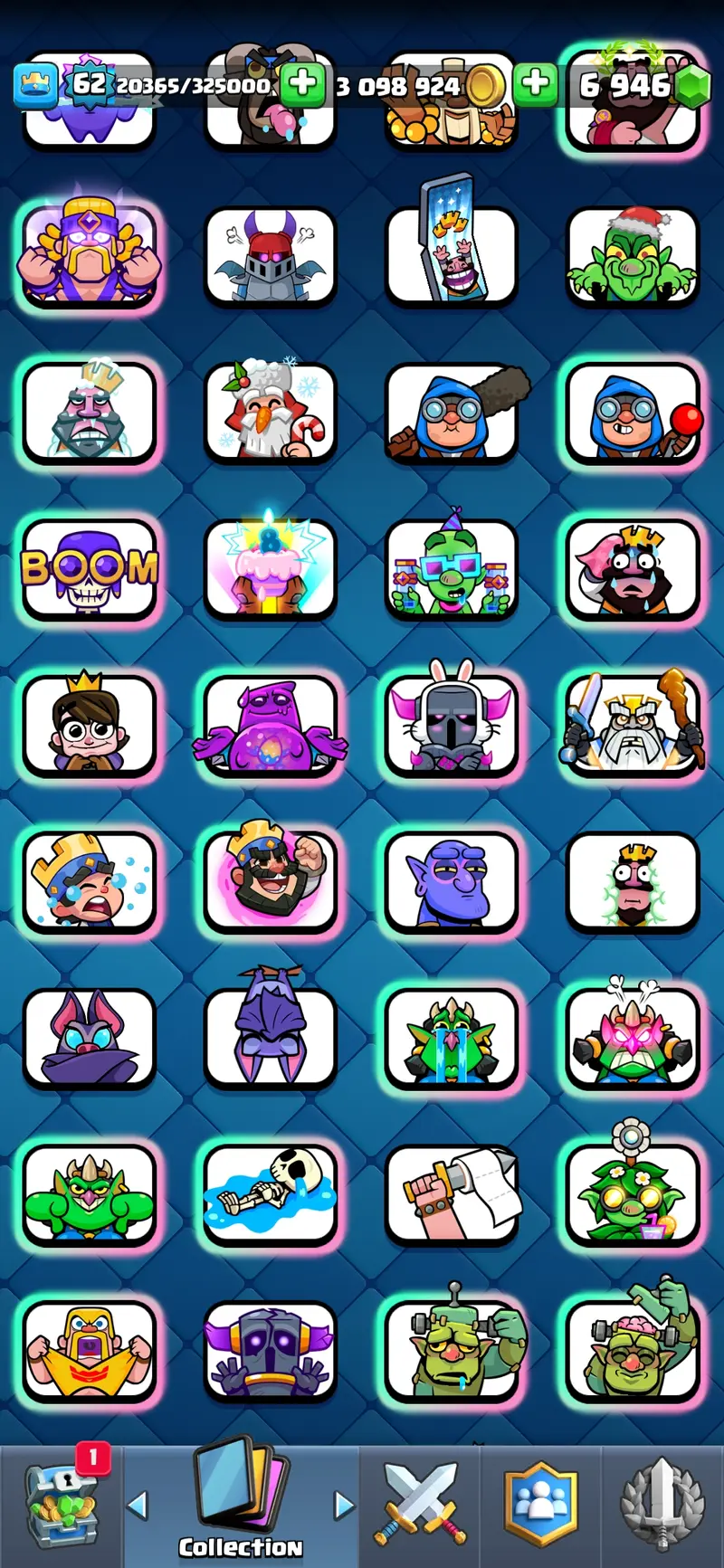Select the purple elixir blob emote
724x1568 pixels.
[x=270, y=724]
